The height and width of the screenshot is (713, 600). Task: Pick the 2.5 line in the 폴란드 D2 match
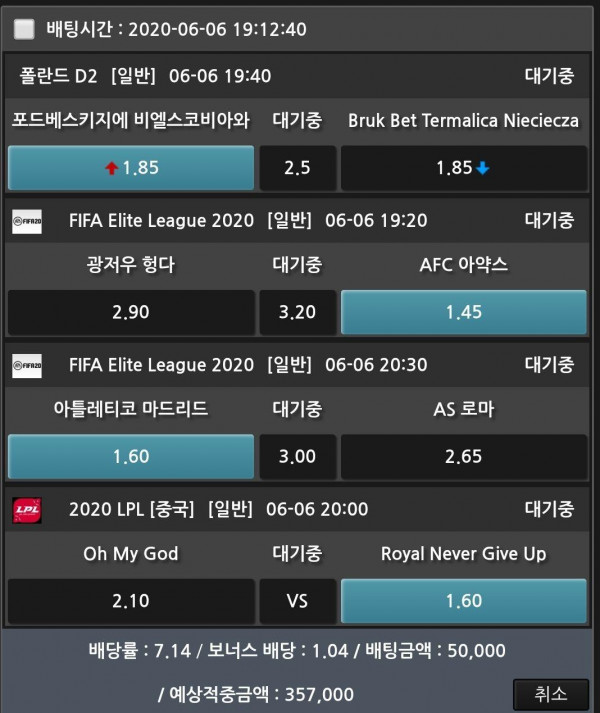click(x=297, y=168)
